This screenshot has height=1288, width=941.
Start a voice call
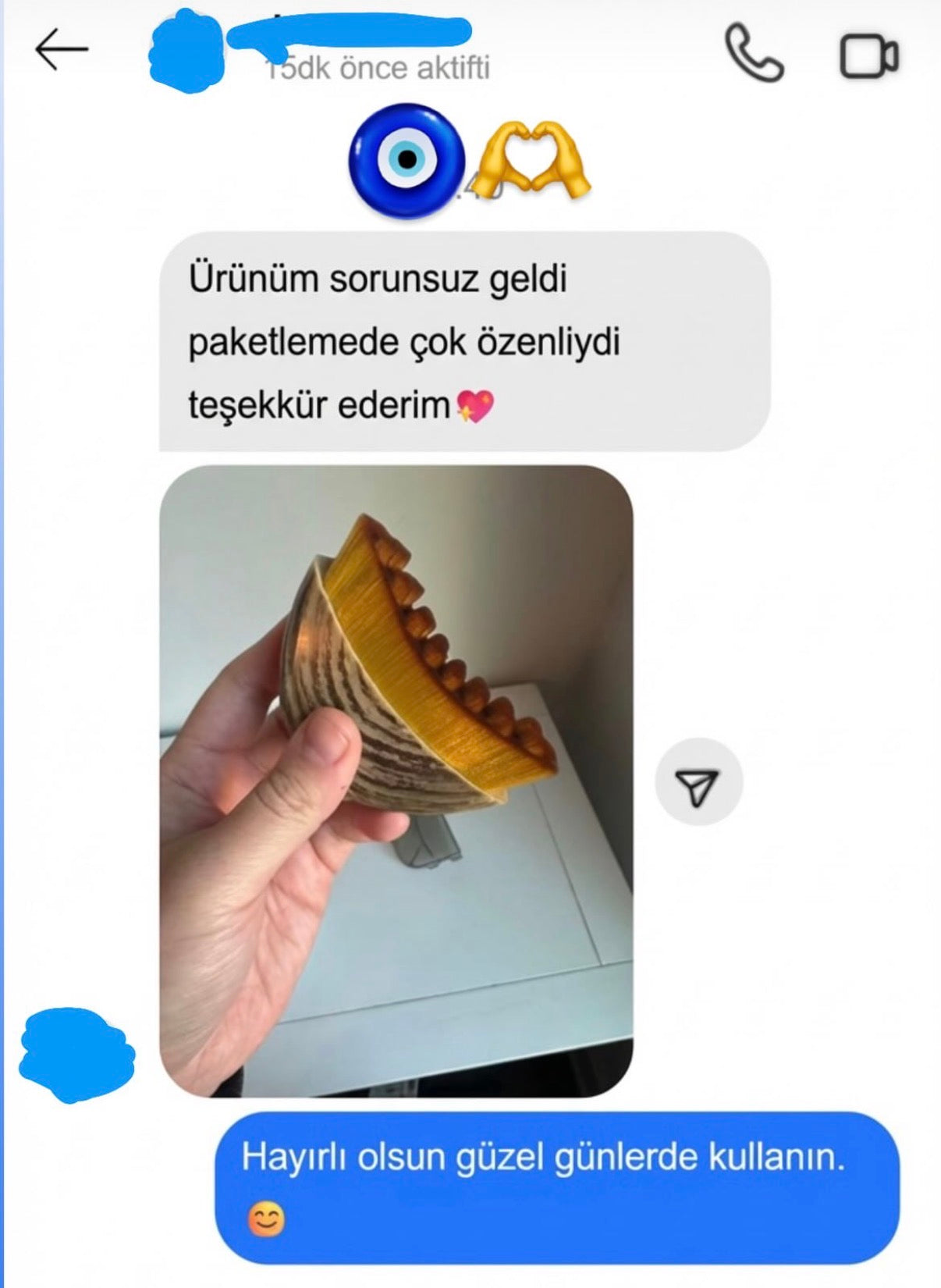(x=754, y=54)
